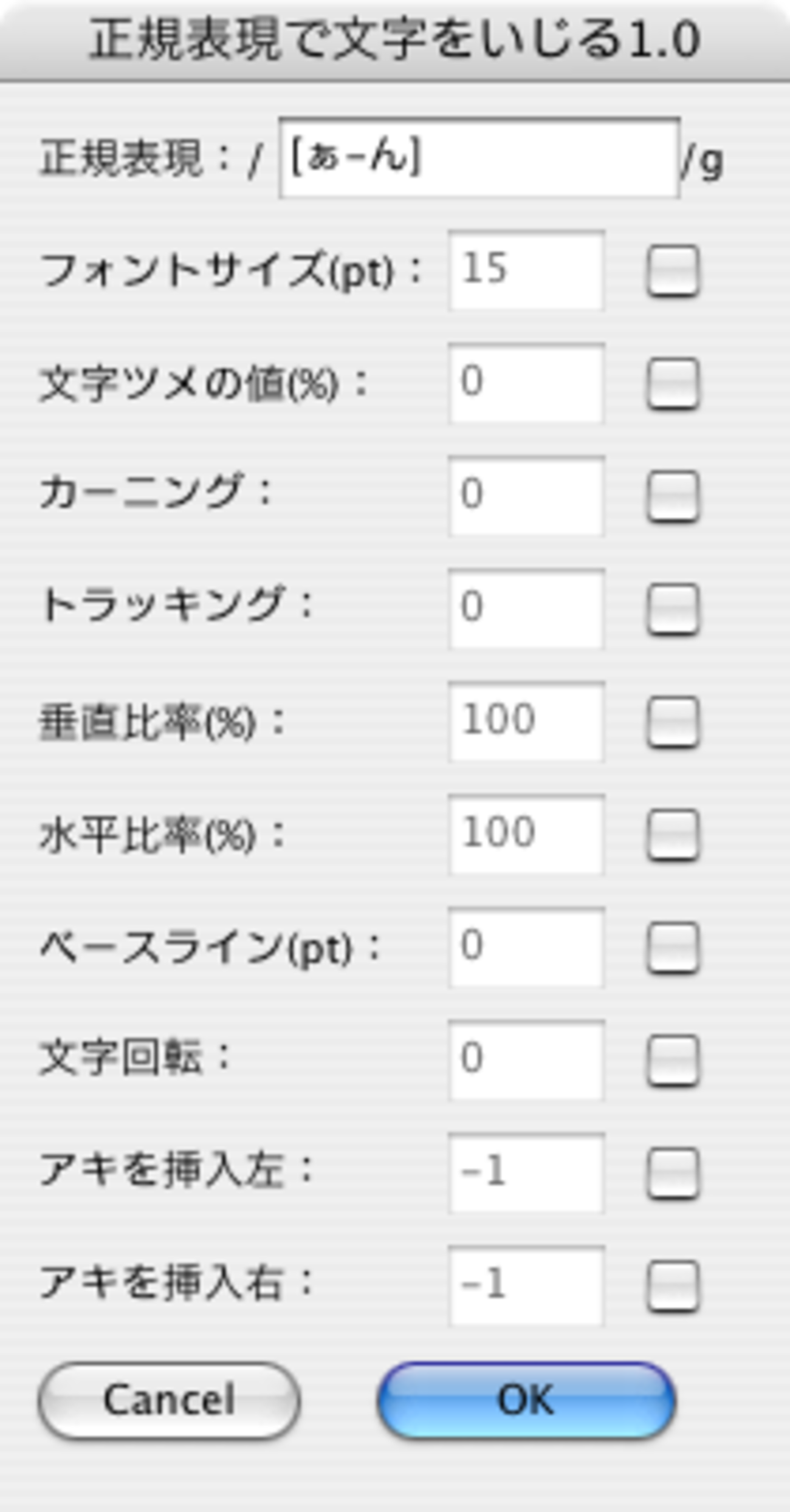Select the 水平比率(%) checkbox
Viewport: 790px width, 1512px height.
[x=672, y=835]
